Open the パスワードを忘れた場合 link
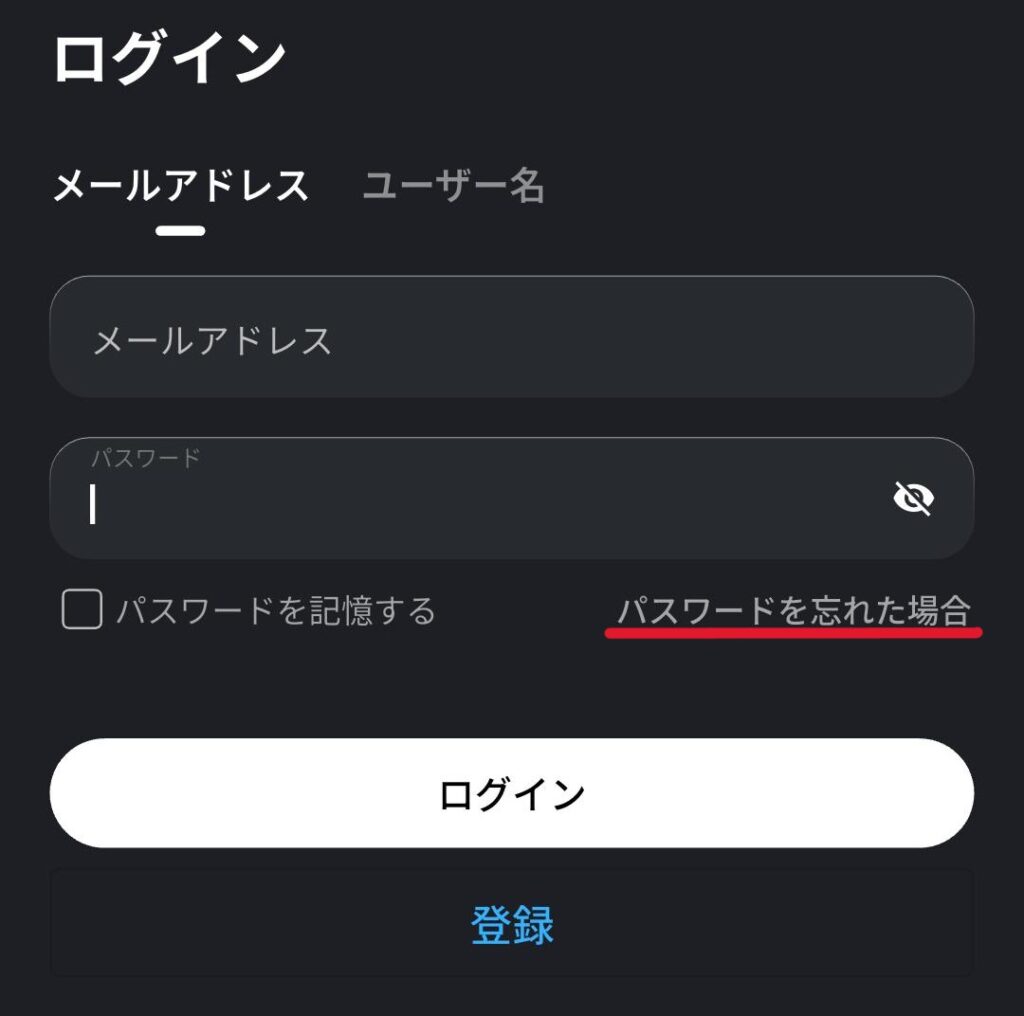 [794, 610]
